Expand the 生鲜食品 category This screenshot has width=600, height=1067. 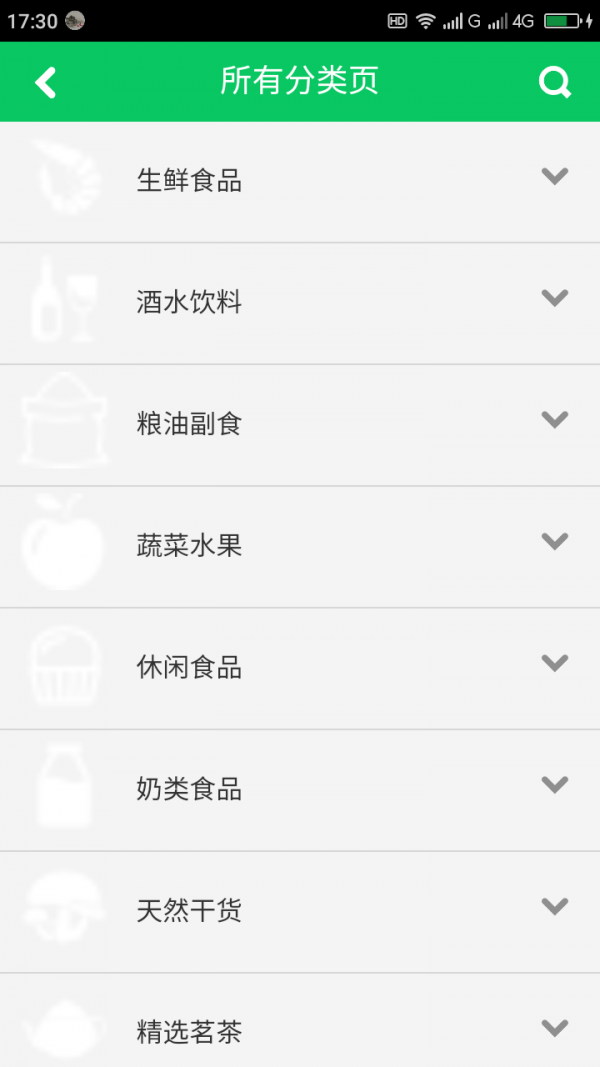(555, 177)
